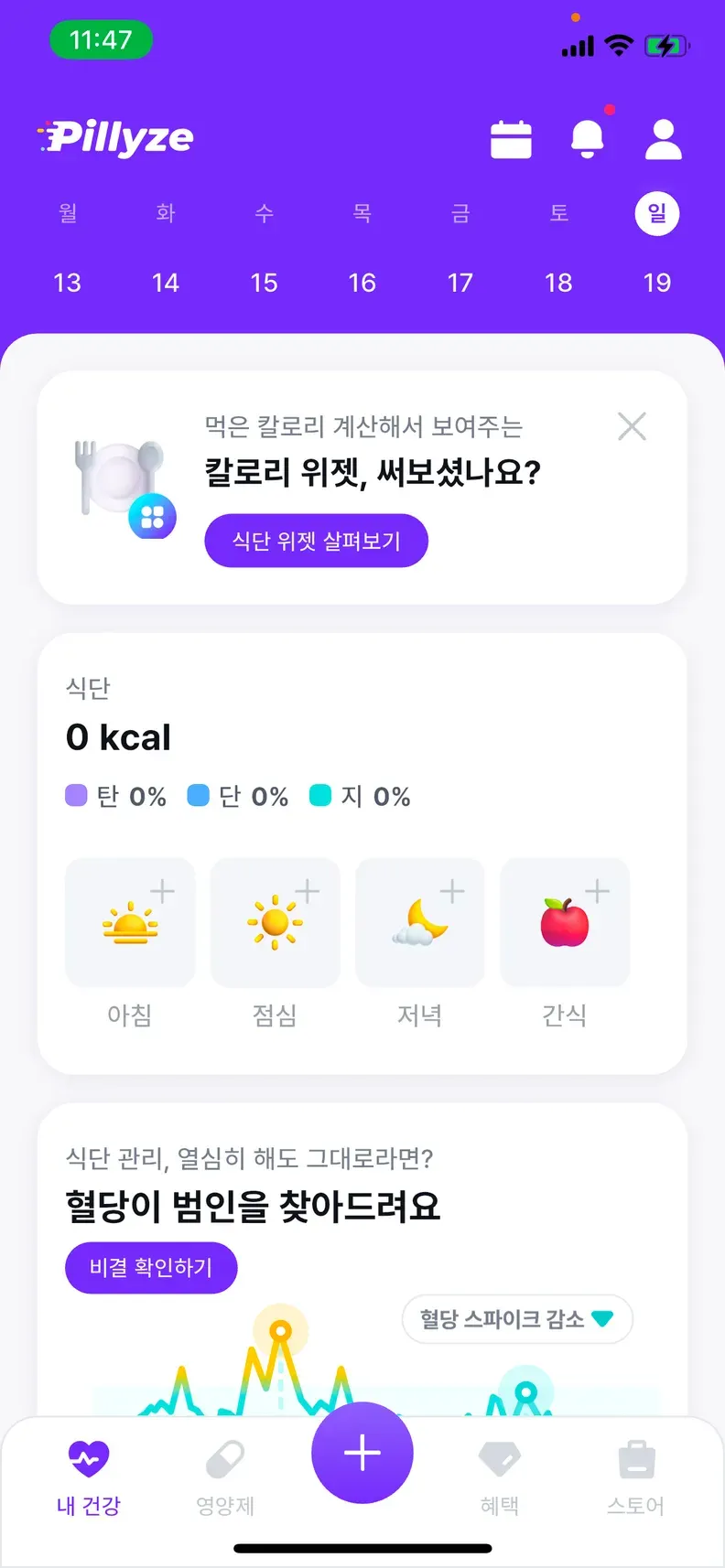Open the user profile icon
Viewport: 725px width, 1568px height.
tap(663, 140)
